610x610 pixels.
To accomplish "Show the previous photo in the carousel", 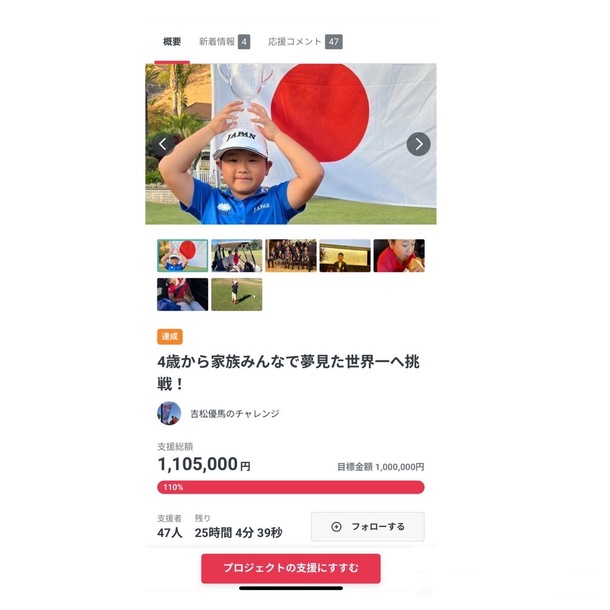I will click(163, 144).
